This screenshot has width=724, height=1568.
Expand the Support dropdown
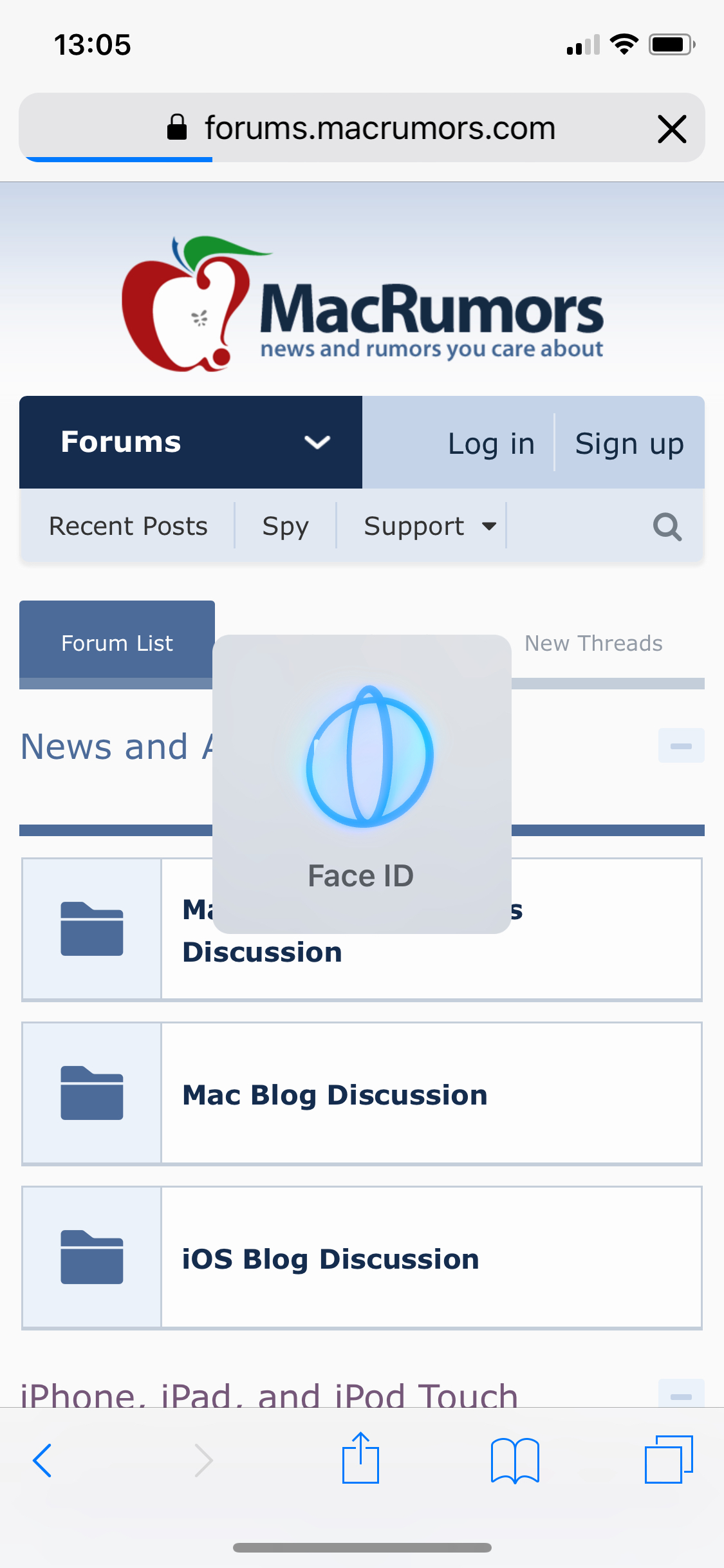pyautogui.click(x=430, y=527)
